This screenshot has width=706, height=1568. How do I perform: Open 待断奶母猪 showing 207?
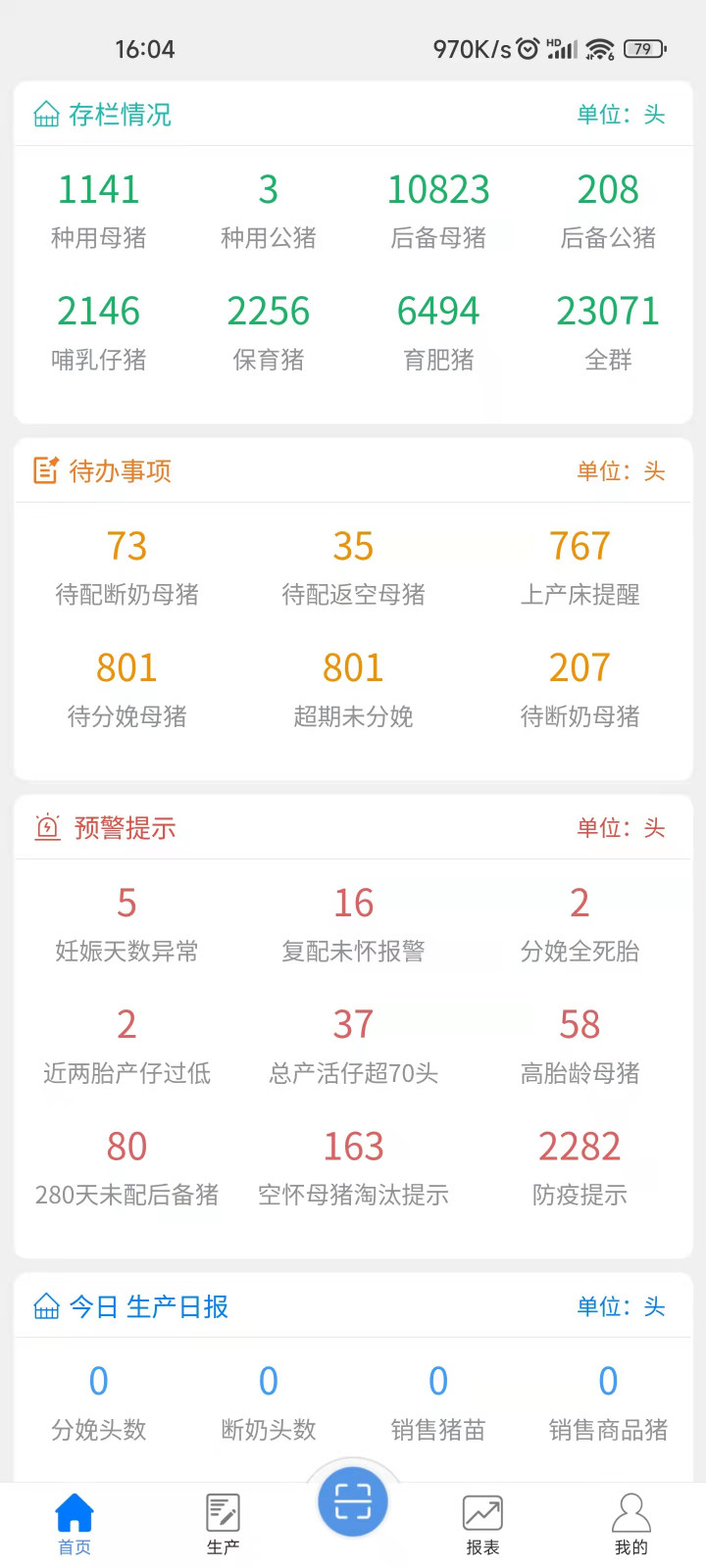[x=580, y=690]
